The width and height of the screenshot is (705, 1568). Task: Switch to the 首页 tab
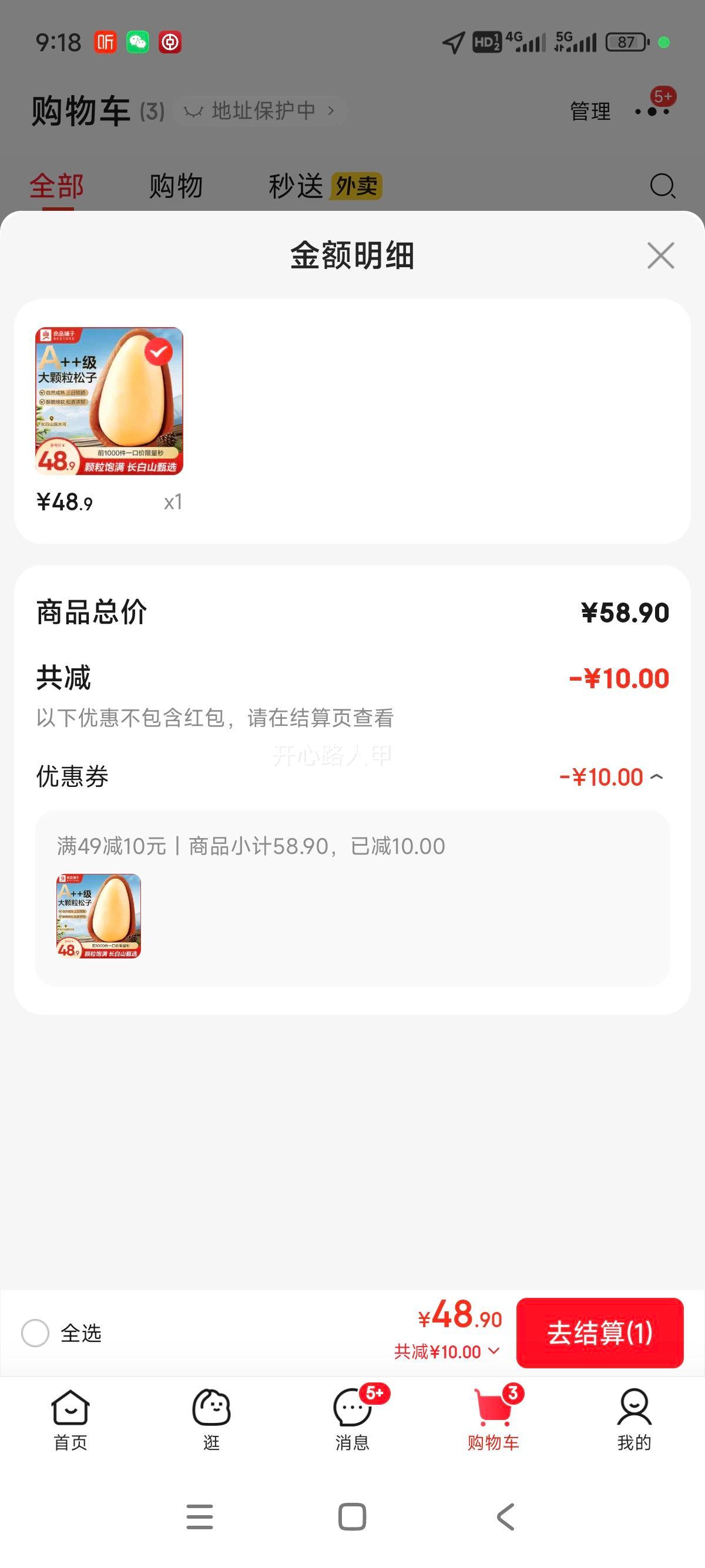point(70,1419)
